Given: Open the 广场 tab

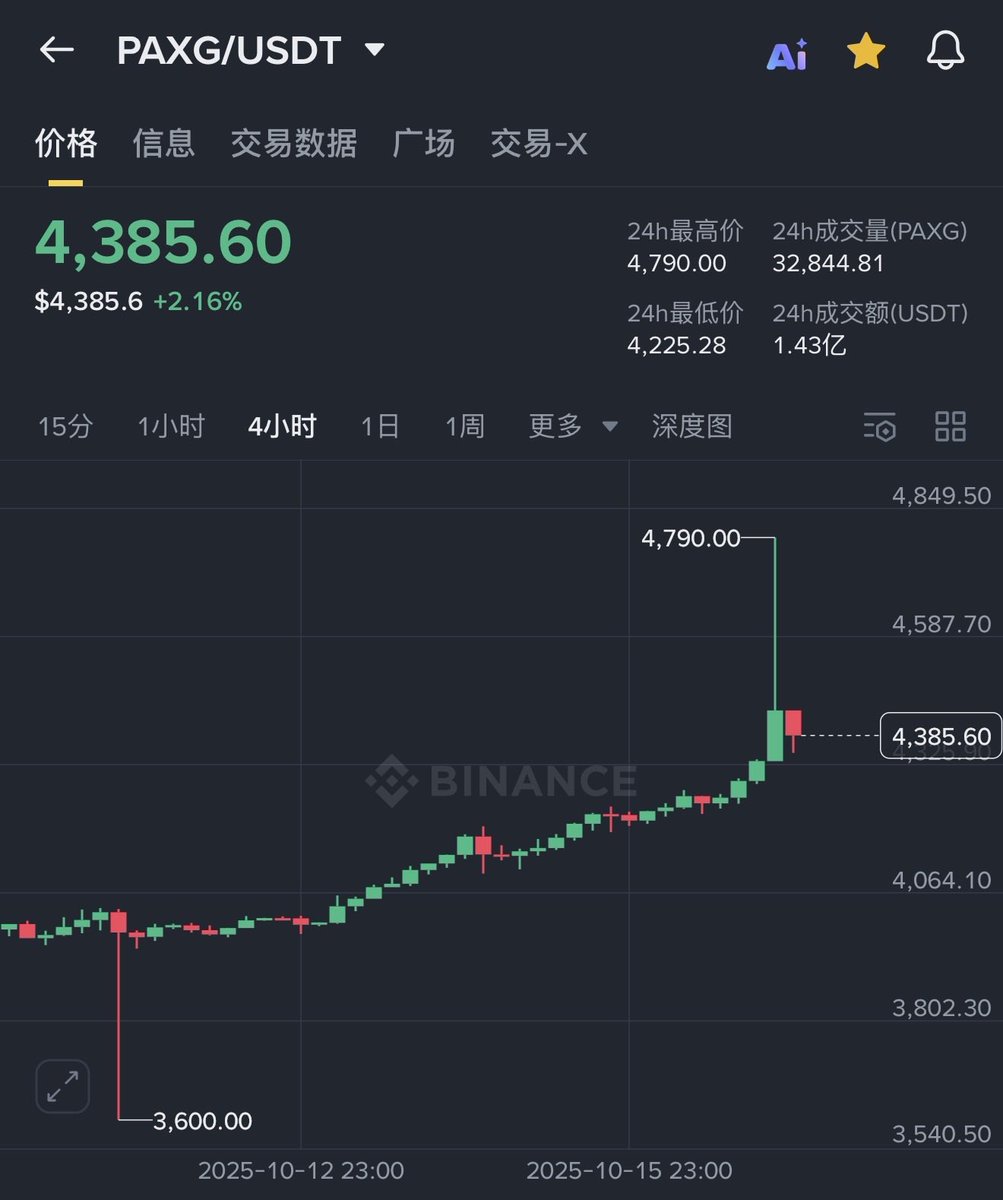Looking at the screenshot, I should click(x=423, y=144).
